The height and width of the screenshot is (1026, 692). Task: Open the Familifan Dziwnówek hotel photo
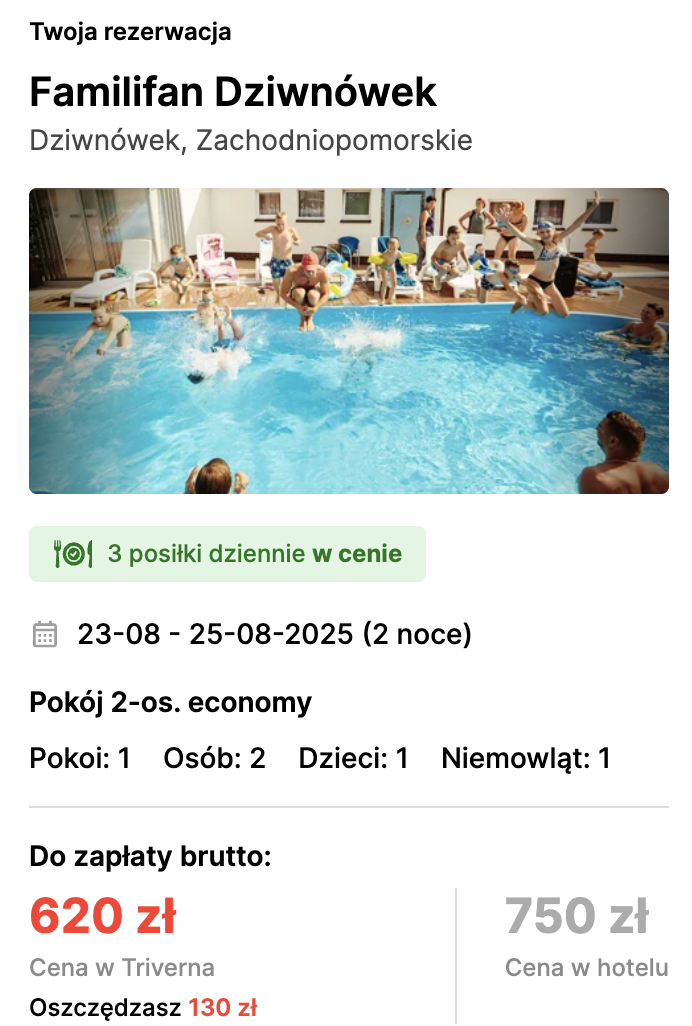348,341
